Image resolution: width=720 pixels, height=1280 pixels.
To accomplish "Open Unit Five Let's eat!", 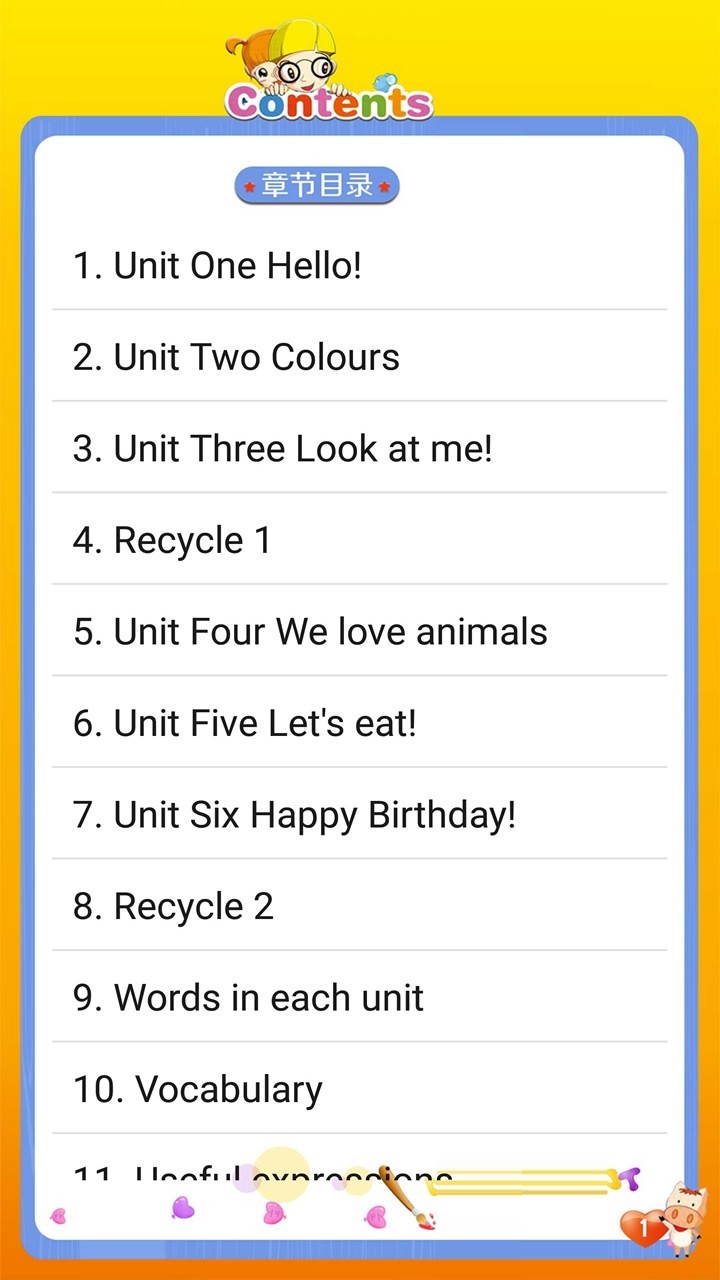I will point(245,724).
